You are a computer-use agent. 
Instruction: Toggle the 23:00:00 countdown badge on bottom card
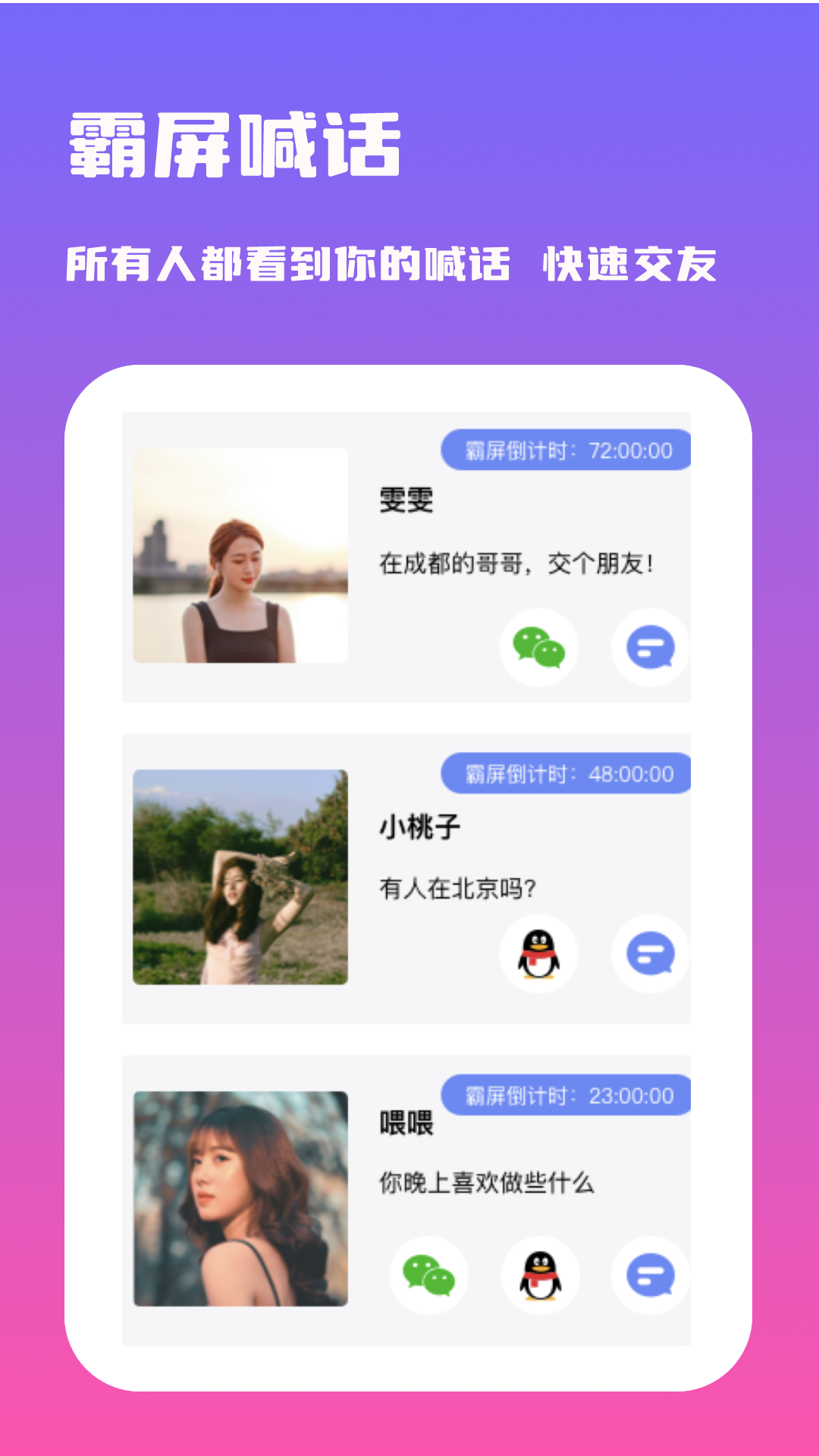(x=565, y=1094)
